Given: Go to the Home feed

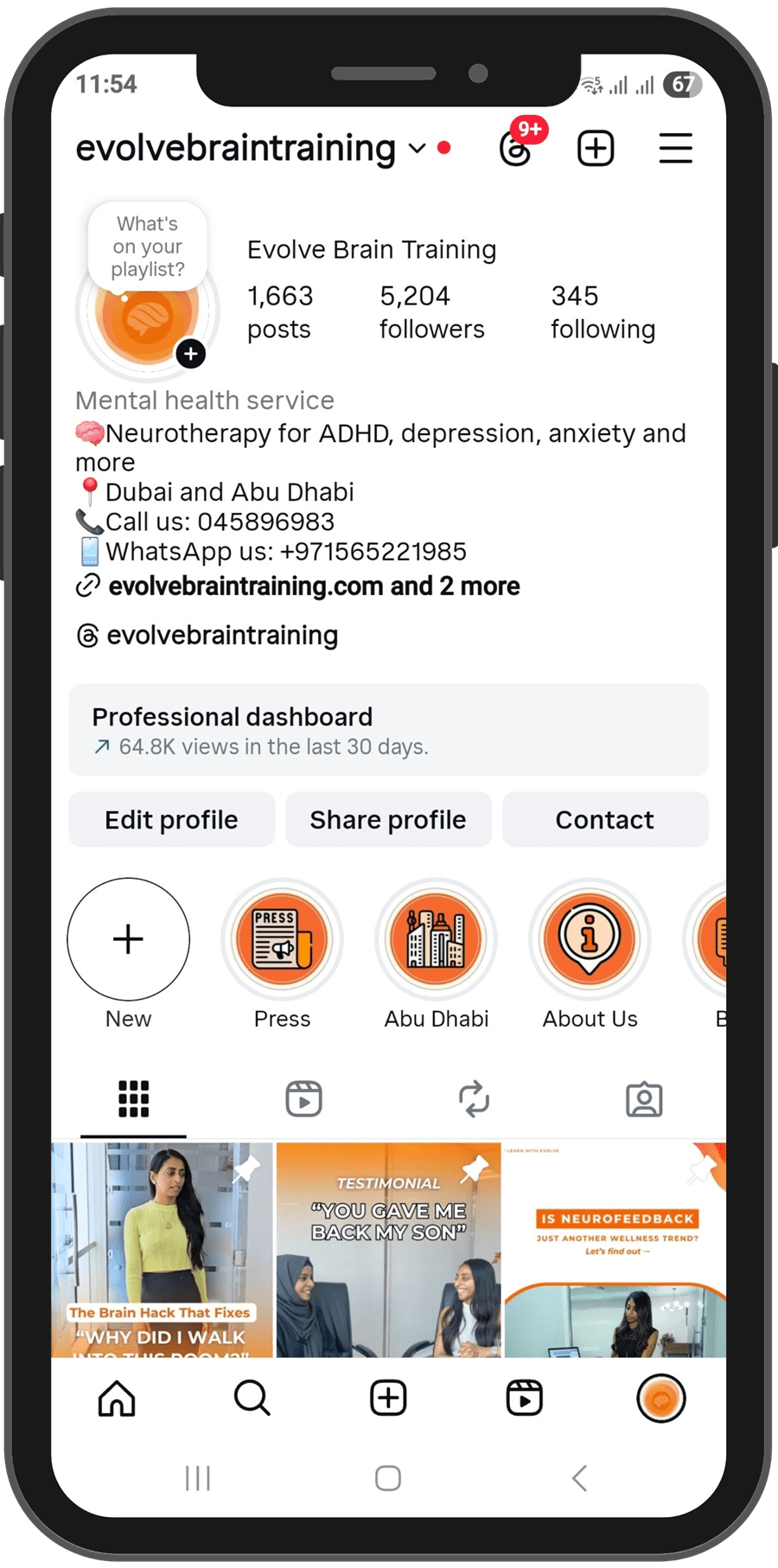Looking at the screenshot, I should click(117, 1398).
